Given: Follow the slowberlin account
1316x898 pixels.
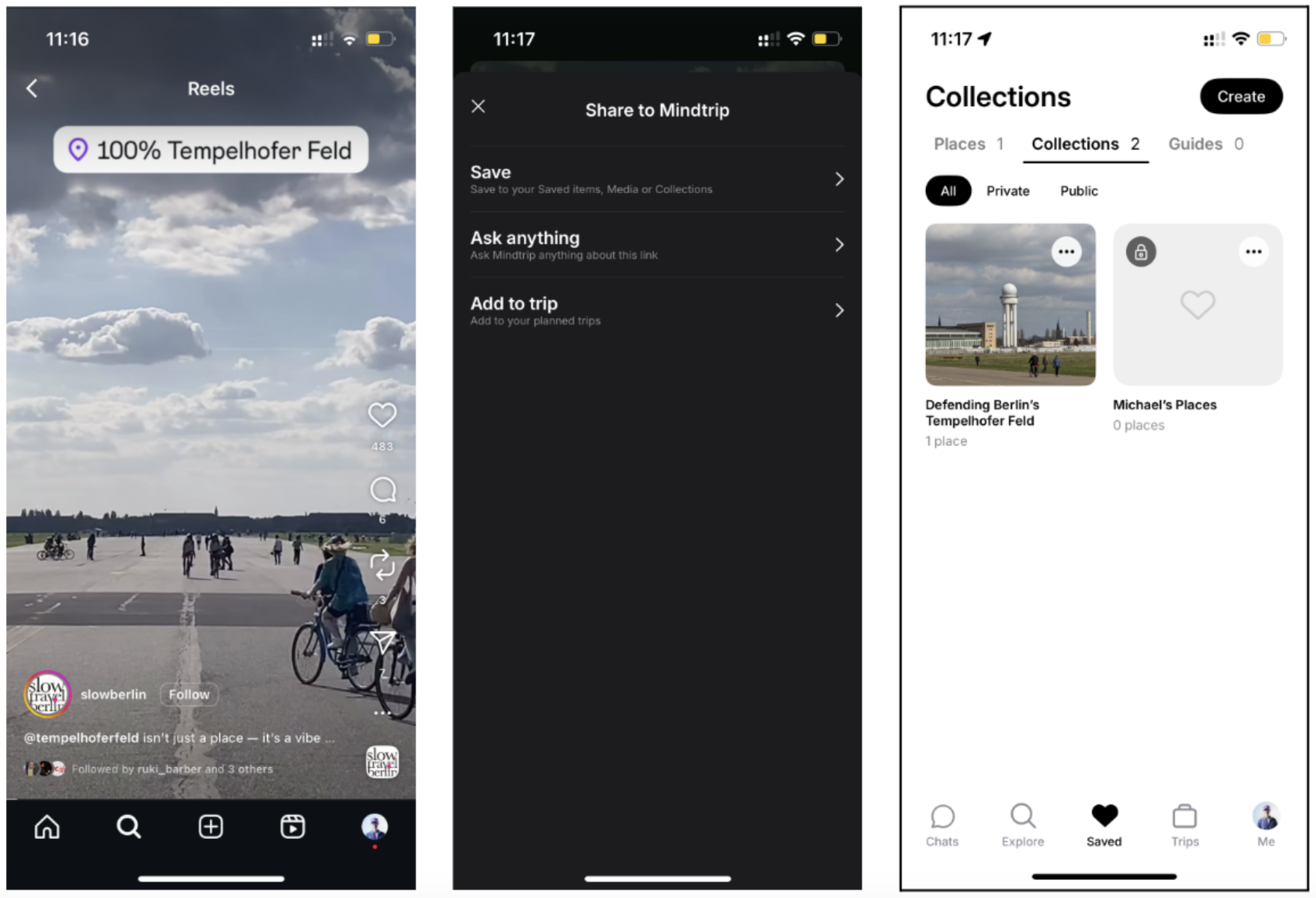Looking at the screenshot, I should [x=189, y=694].
